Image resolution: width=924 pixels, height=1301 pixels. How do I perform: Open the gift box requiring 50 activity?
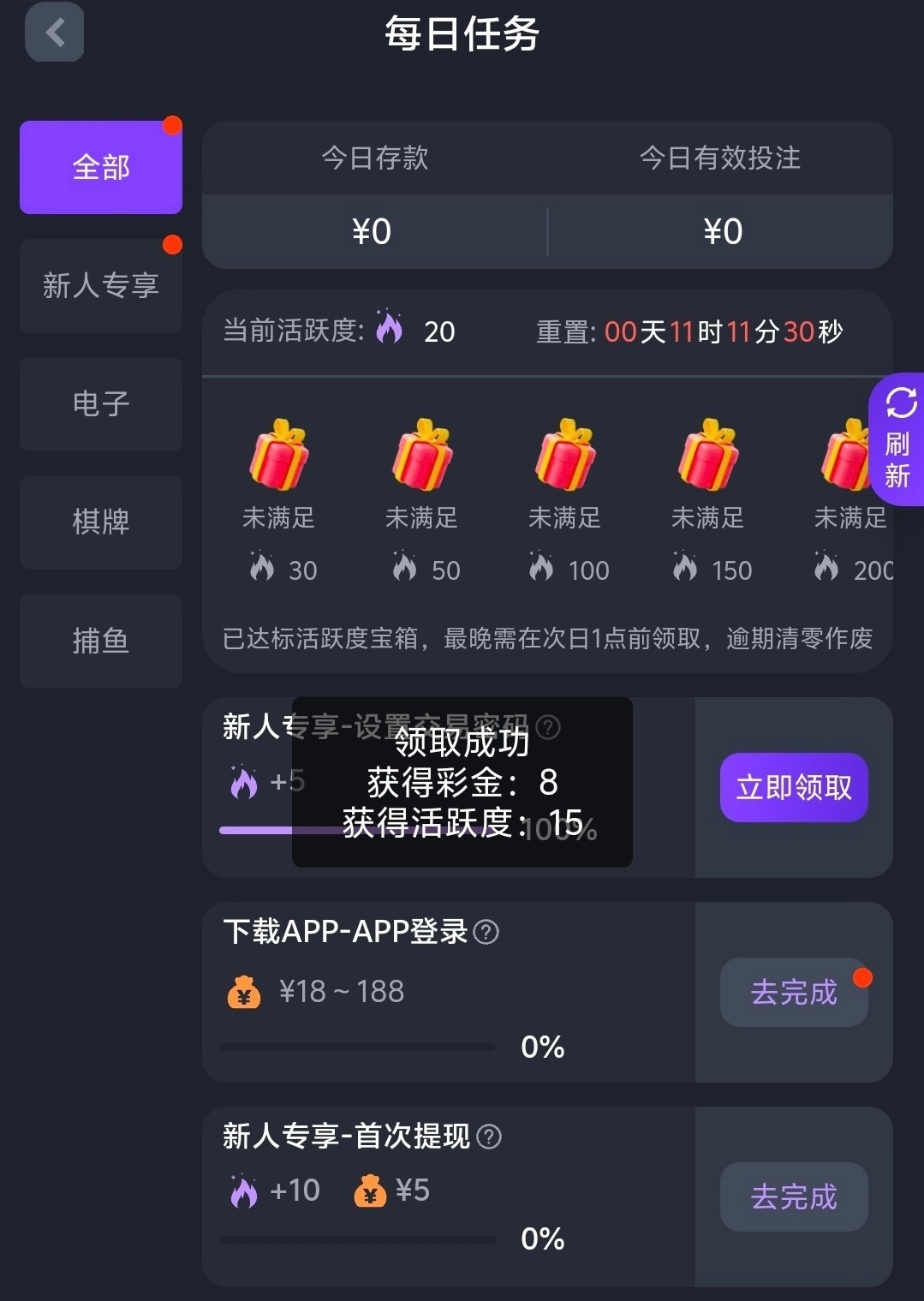coord(422,455)
